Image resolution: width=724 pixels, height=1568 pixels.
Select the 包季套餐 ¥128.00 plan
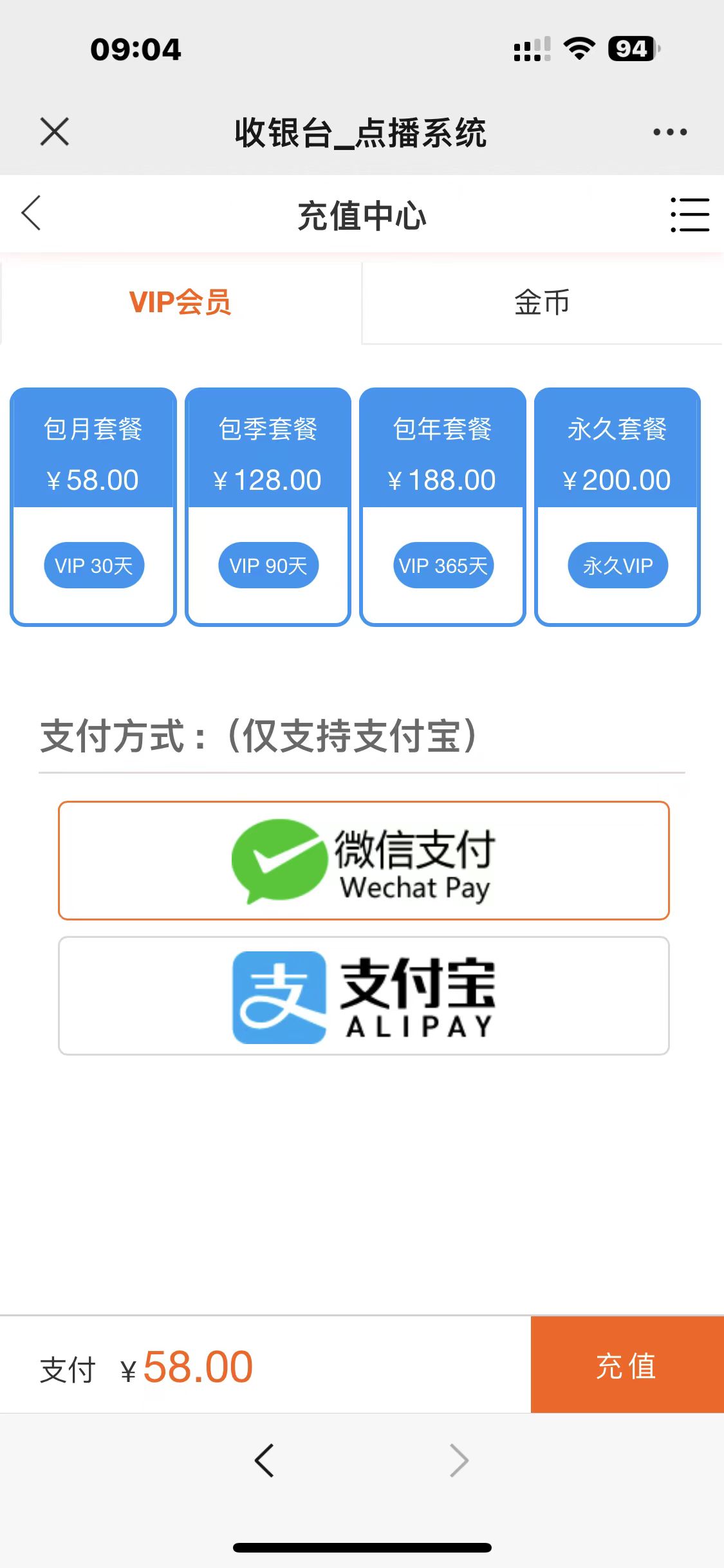coord(268,506)
